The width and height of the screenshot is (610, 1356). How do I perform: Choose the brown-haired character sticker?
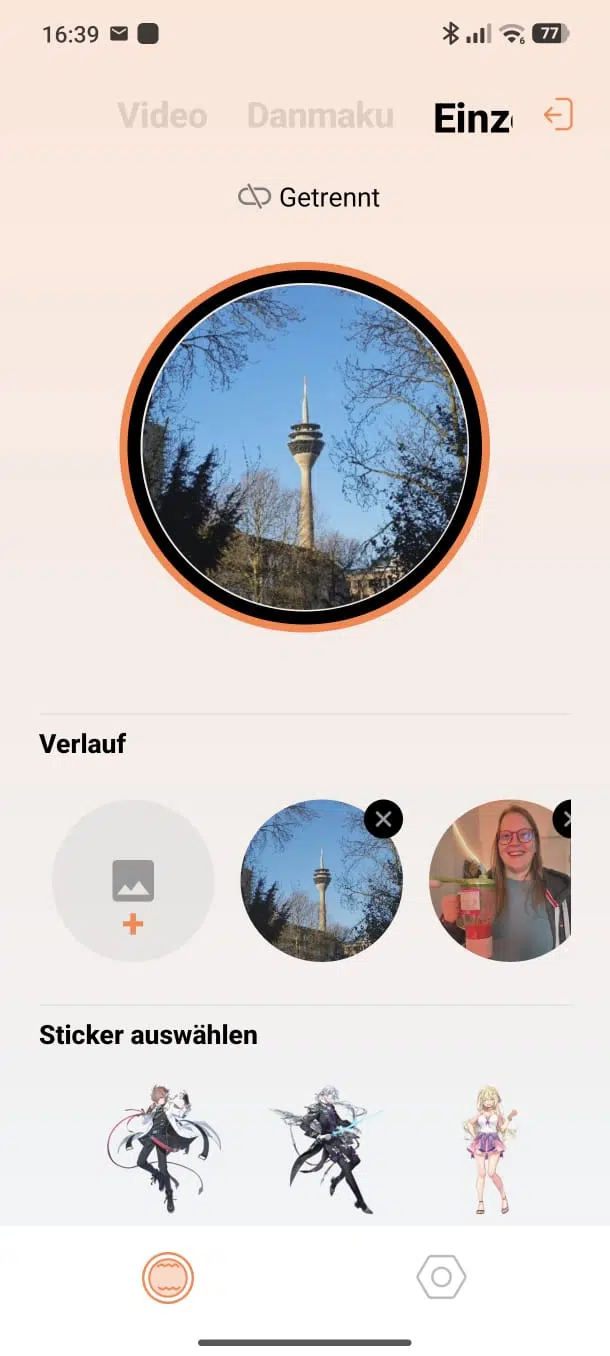pos(163,1148)
